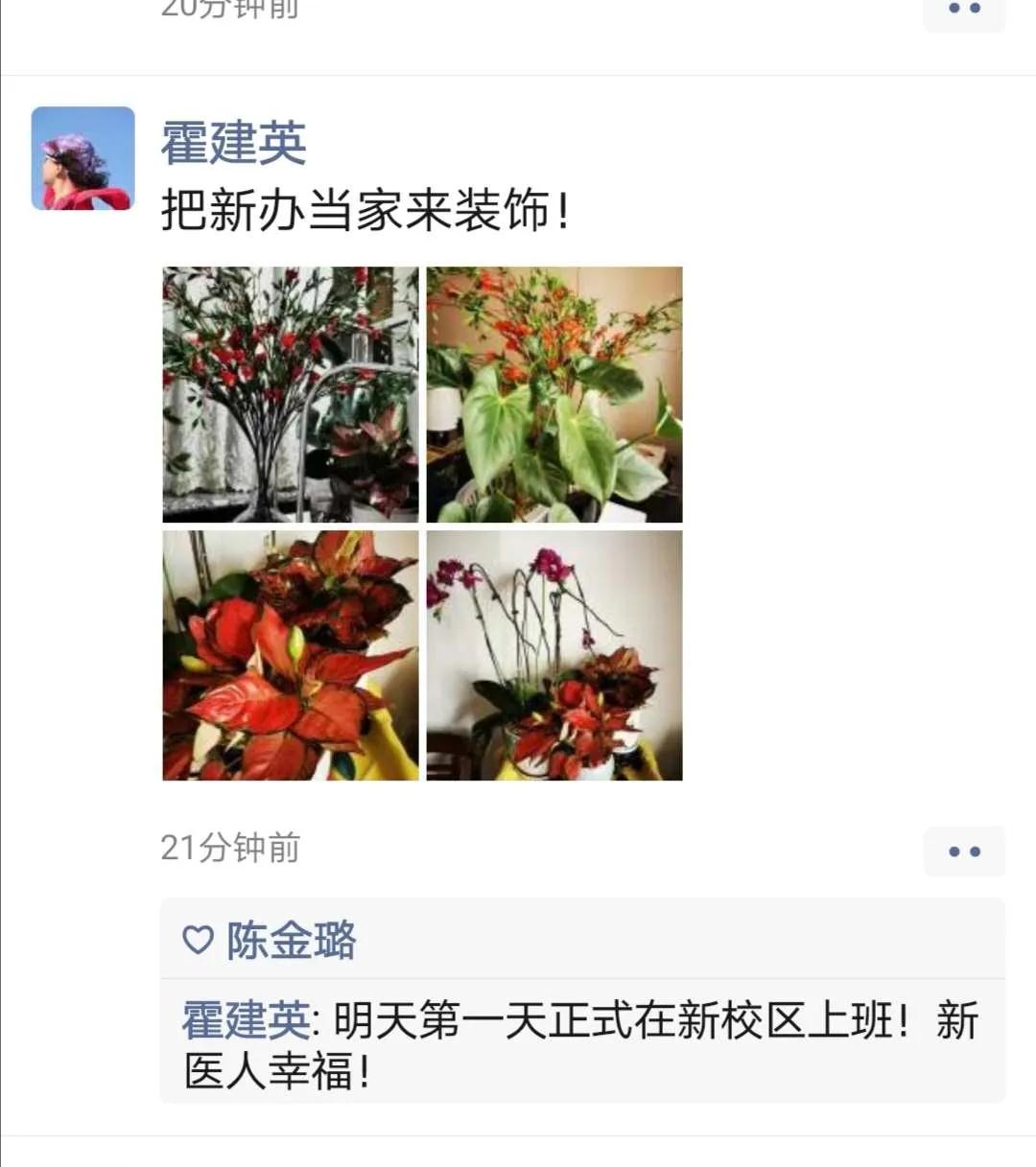View the purple orchid photo

[554, 656]
